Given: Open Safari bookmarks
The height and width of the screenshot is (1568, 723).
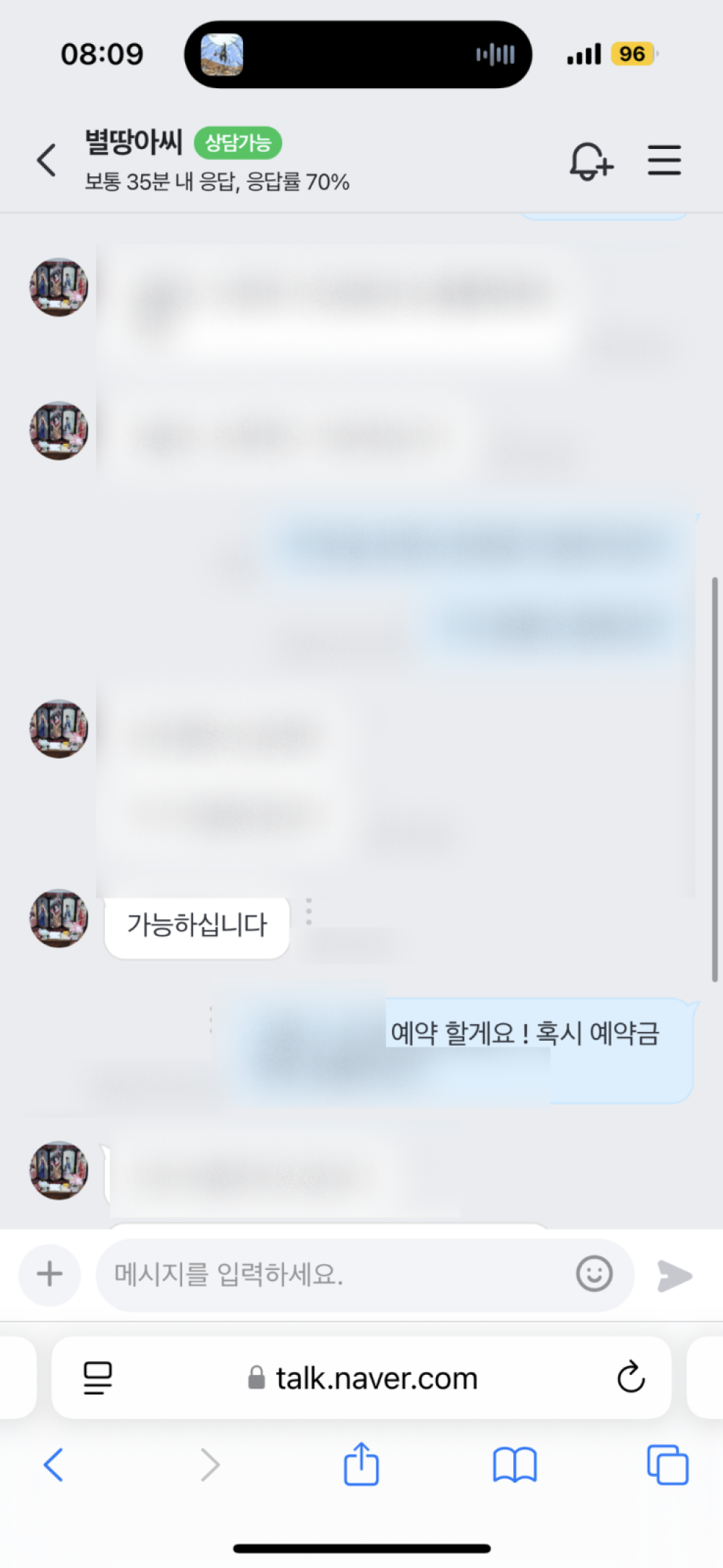Looking at the screenshot, I should click(x=515, y=1465).
